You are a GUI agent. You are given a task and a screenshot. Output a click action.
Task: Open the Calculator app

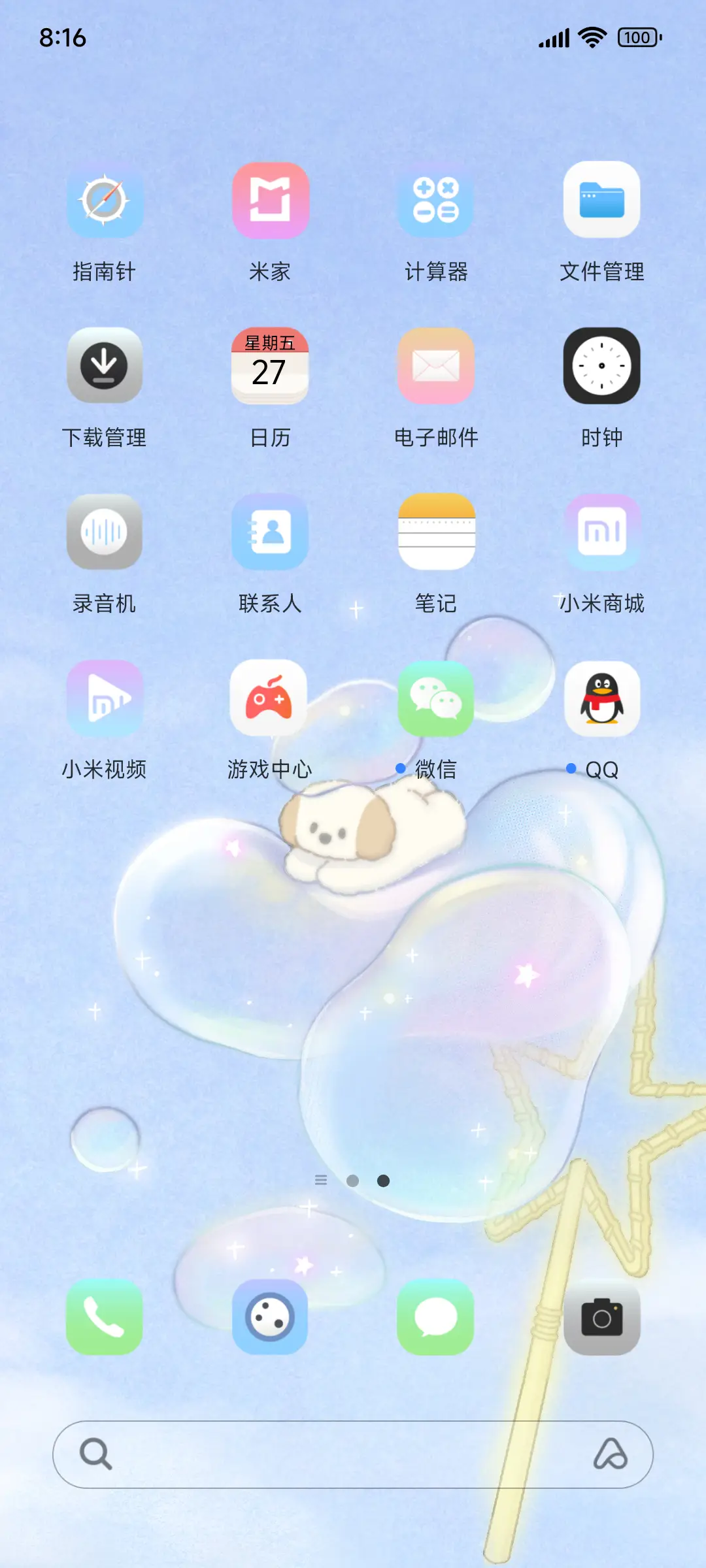(435, 201)
